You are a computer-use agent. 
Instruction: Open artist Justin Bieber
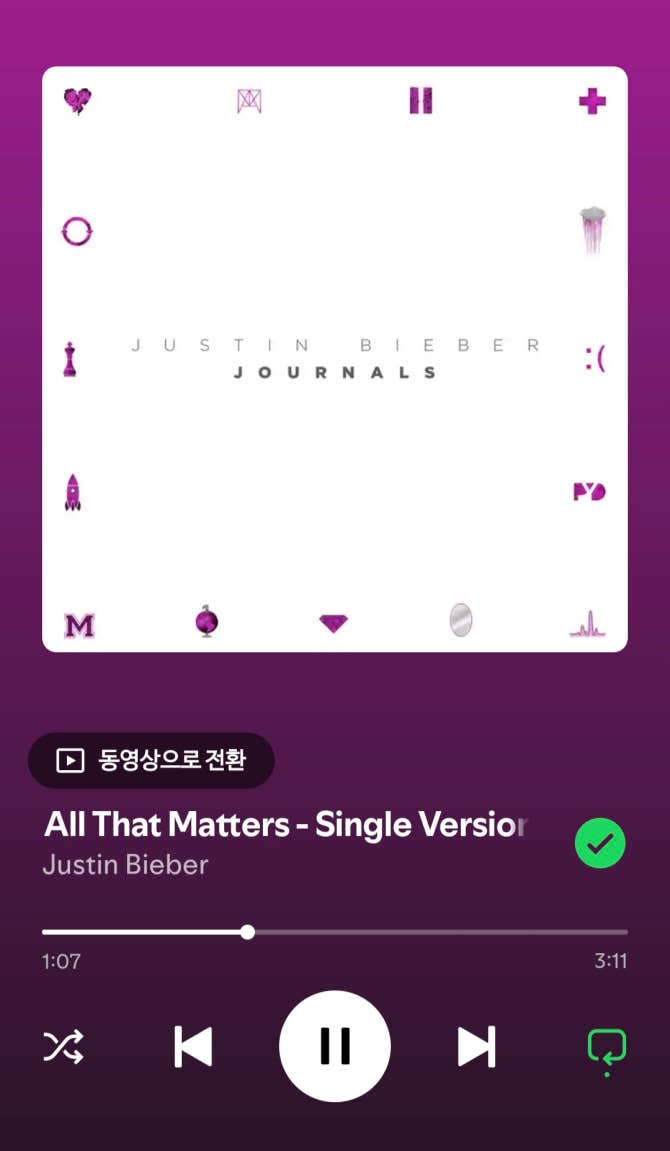click(x=125, y=864)
